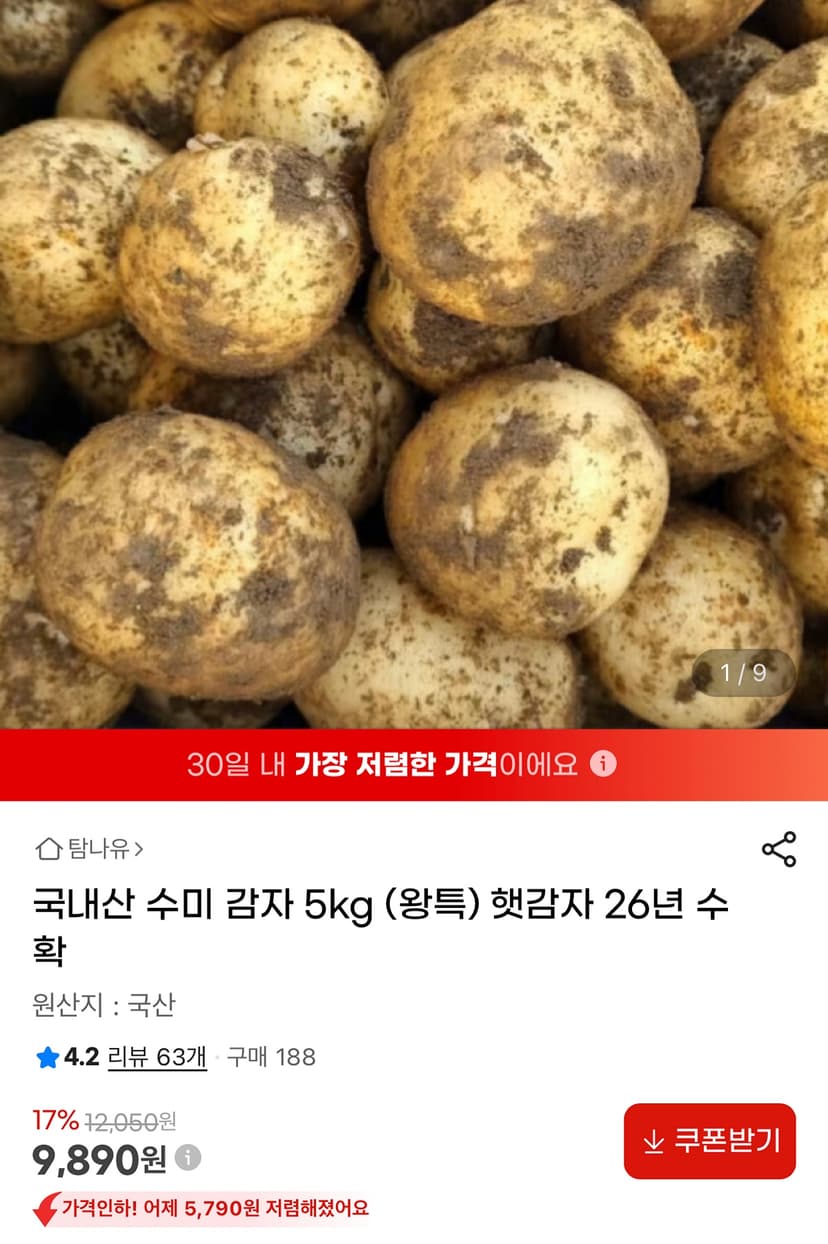
Task: Open the potato product image
Action: pos(414,364)
